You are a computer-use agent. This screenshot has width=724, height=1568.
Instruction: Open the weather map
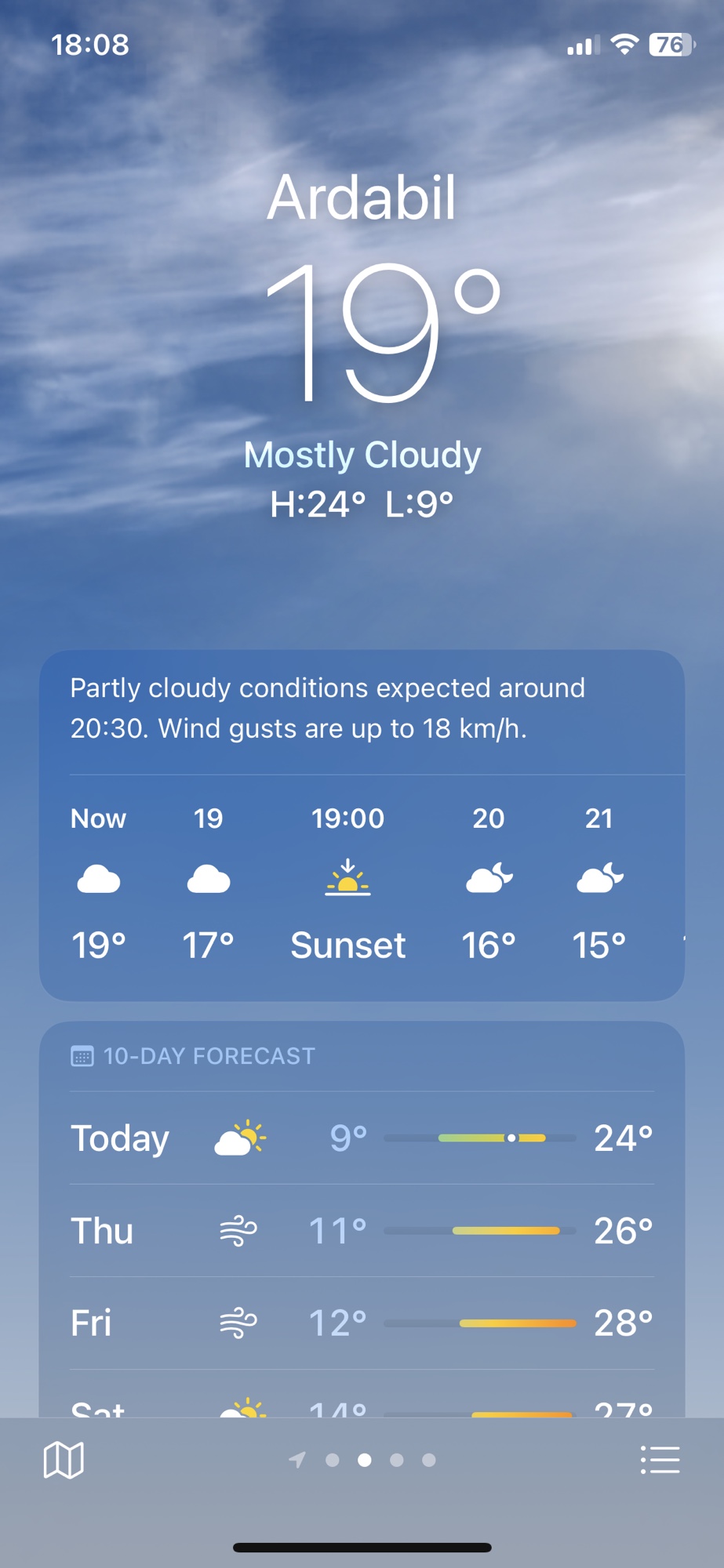(x=64, y=1460)
